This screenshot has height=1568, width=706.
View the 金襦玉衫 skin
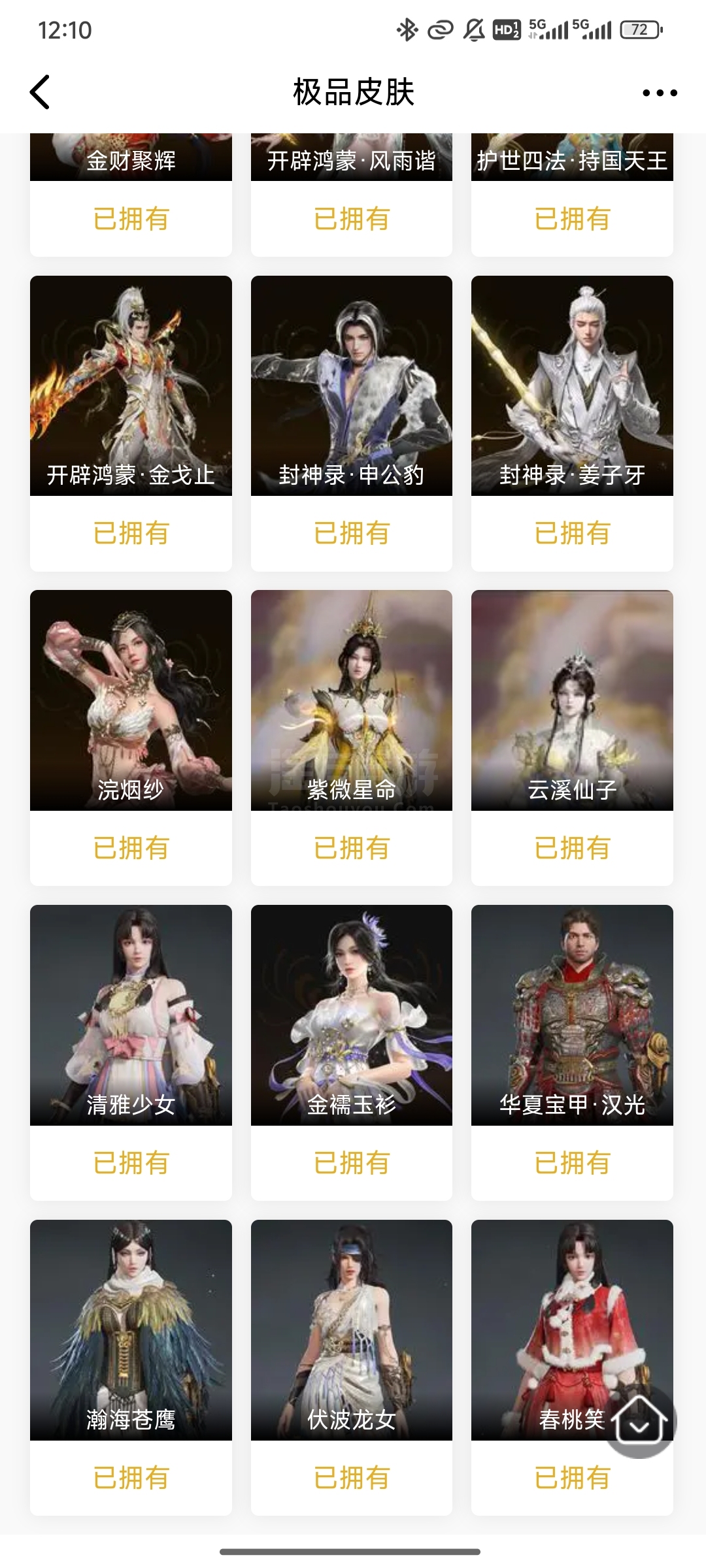tap(352, 1015)
